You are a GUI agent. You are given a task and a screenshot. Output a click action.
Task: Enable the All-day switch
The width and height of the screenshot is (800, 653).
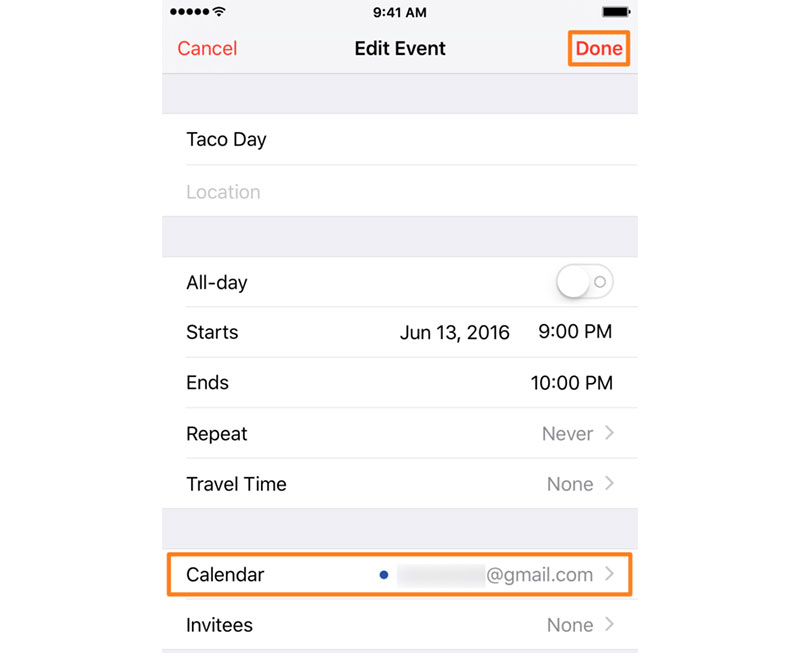click(585, 283)
